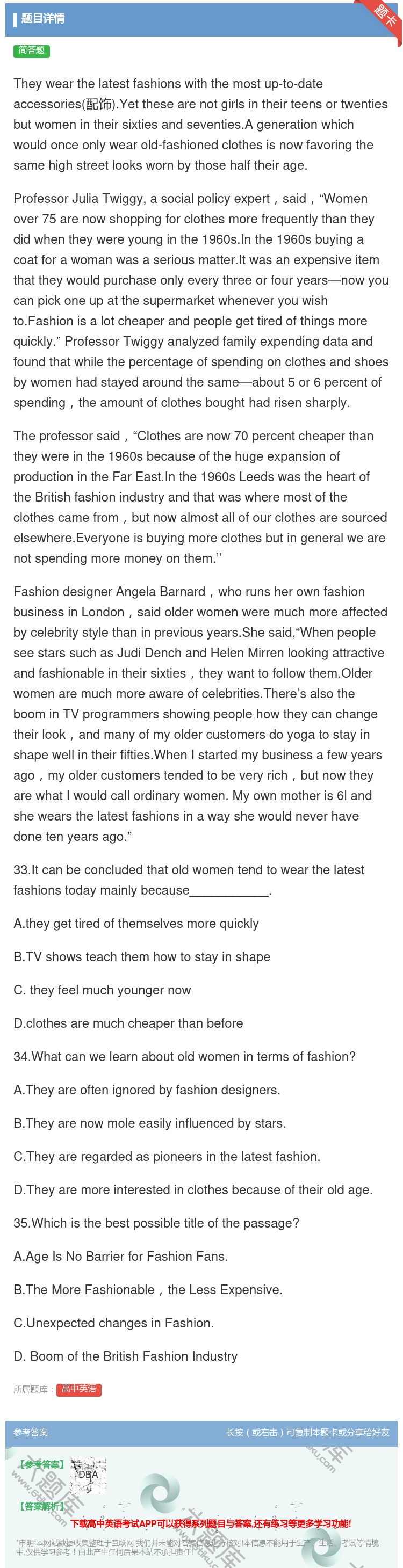Viewport: 403px width, 1568px height.
Task: Open the 高中英语 question bank tag
Action: point(78,1389)
